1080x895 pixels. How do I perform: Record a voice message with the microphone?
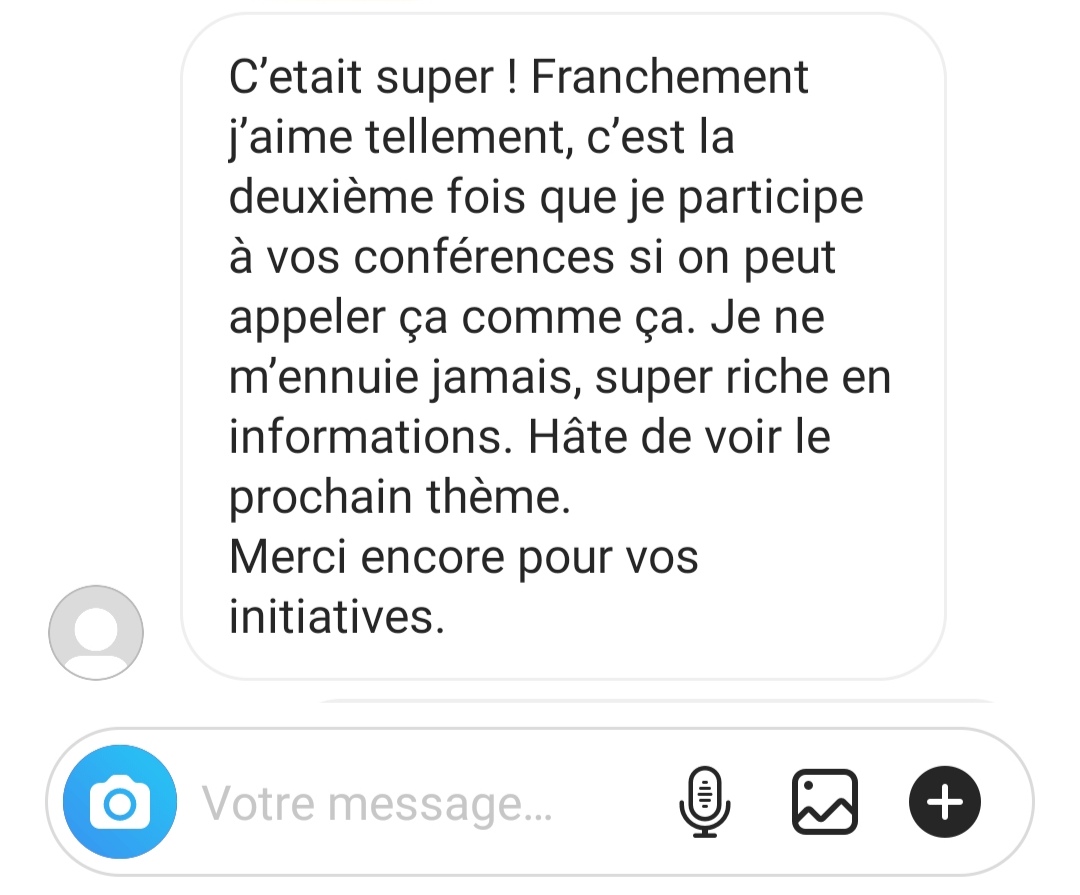tap(705, 802)
